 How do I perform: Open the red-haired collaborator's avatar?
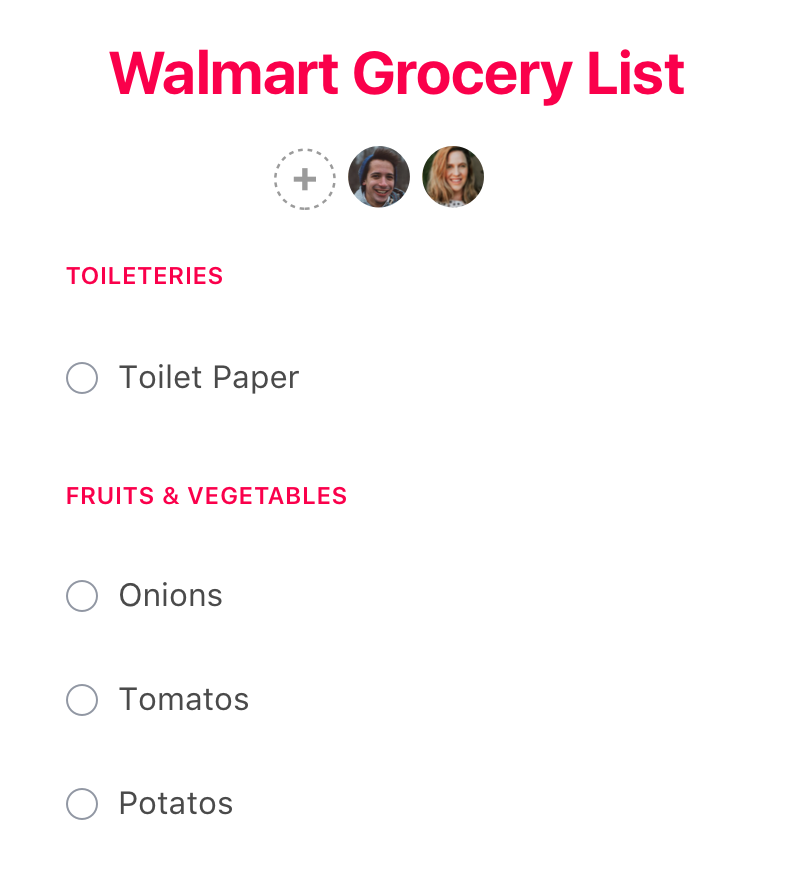point(453,177)
